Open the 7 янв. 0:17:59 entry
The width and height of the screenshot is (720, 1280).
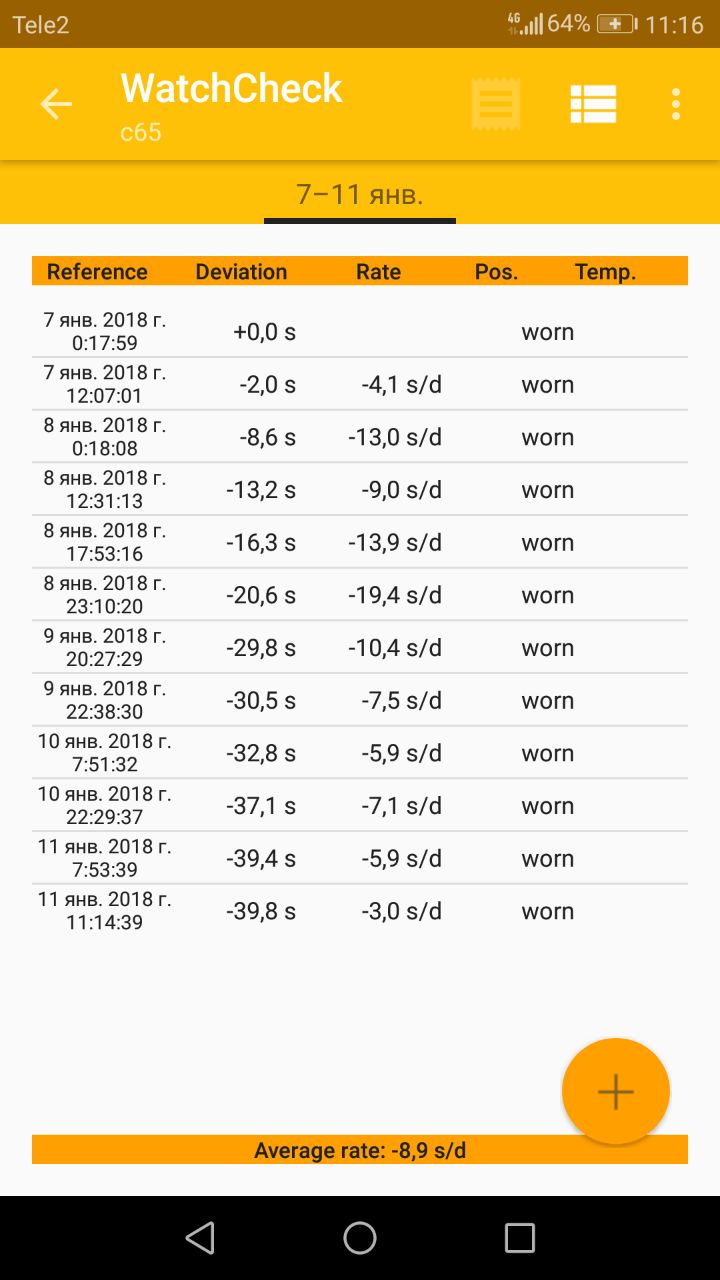[x=360, y=332]
